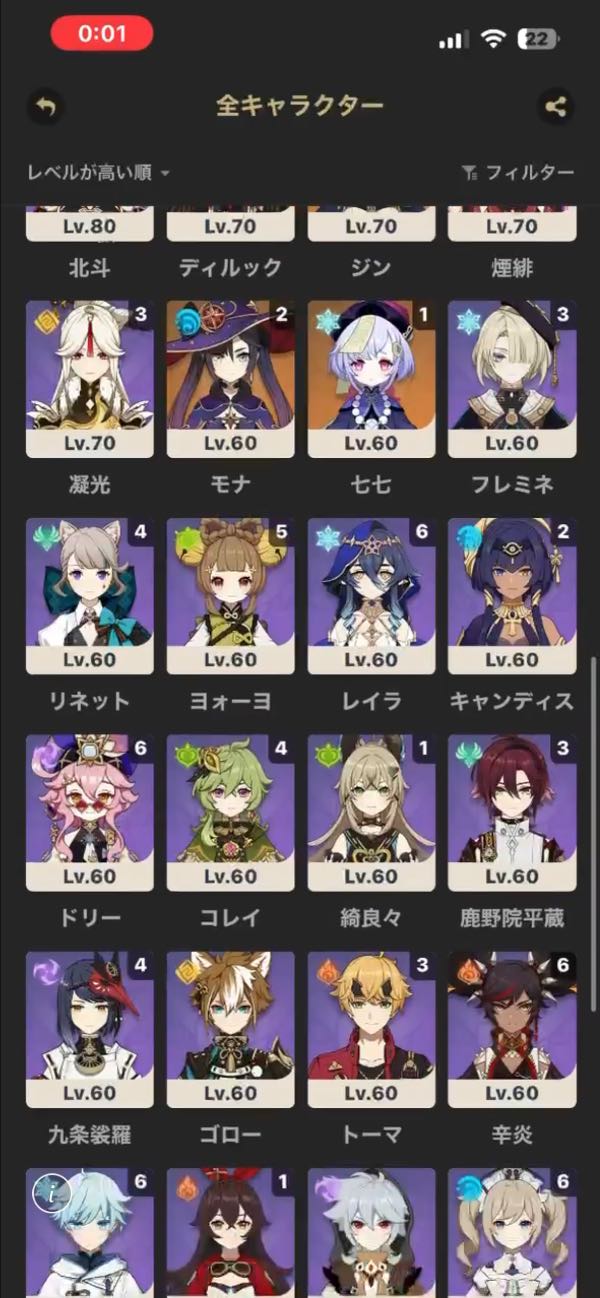Go back using the arrow icon
This screenshot has height=1298, width=600.
coord(46,107)
